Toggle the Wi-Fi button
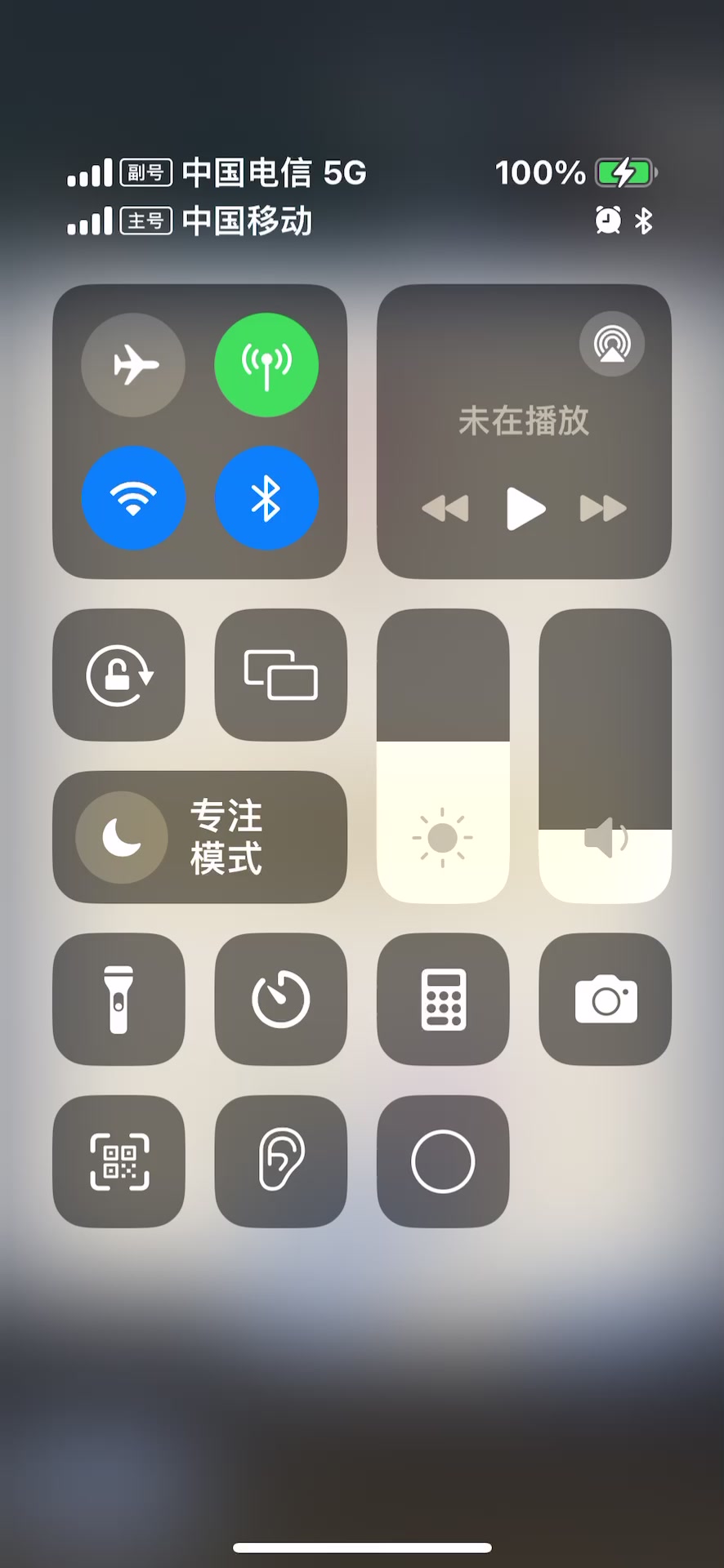Image resolution: width=724 pixels, height=1568 pixels. click(x=133, y=498)
